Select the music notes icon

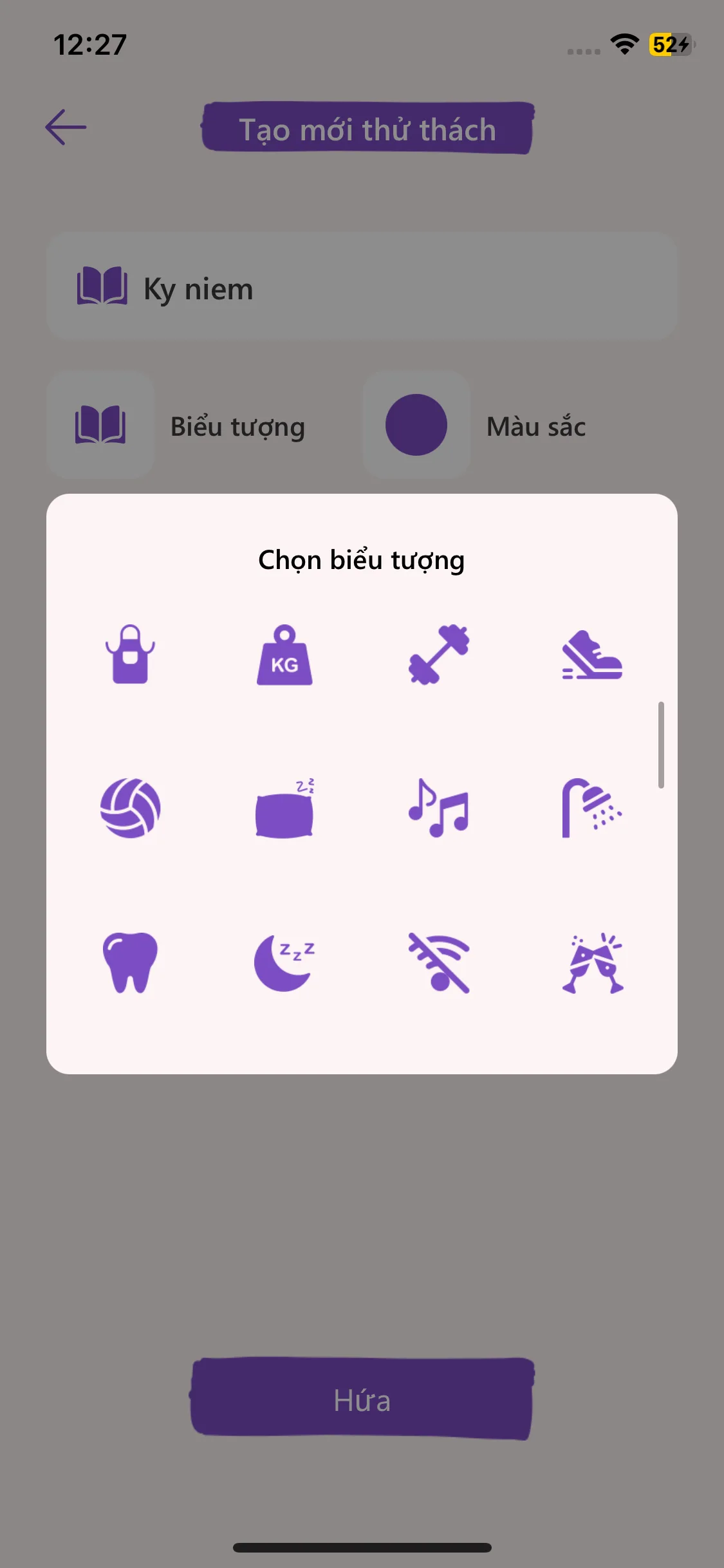439,810
